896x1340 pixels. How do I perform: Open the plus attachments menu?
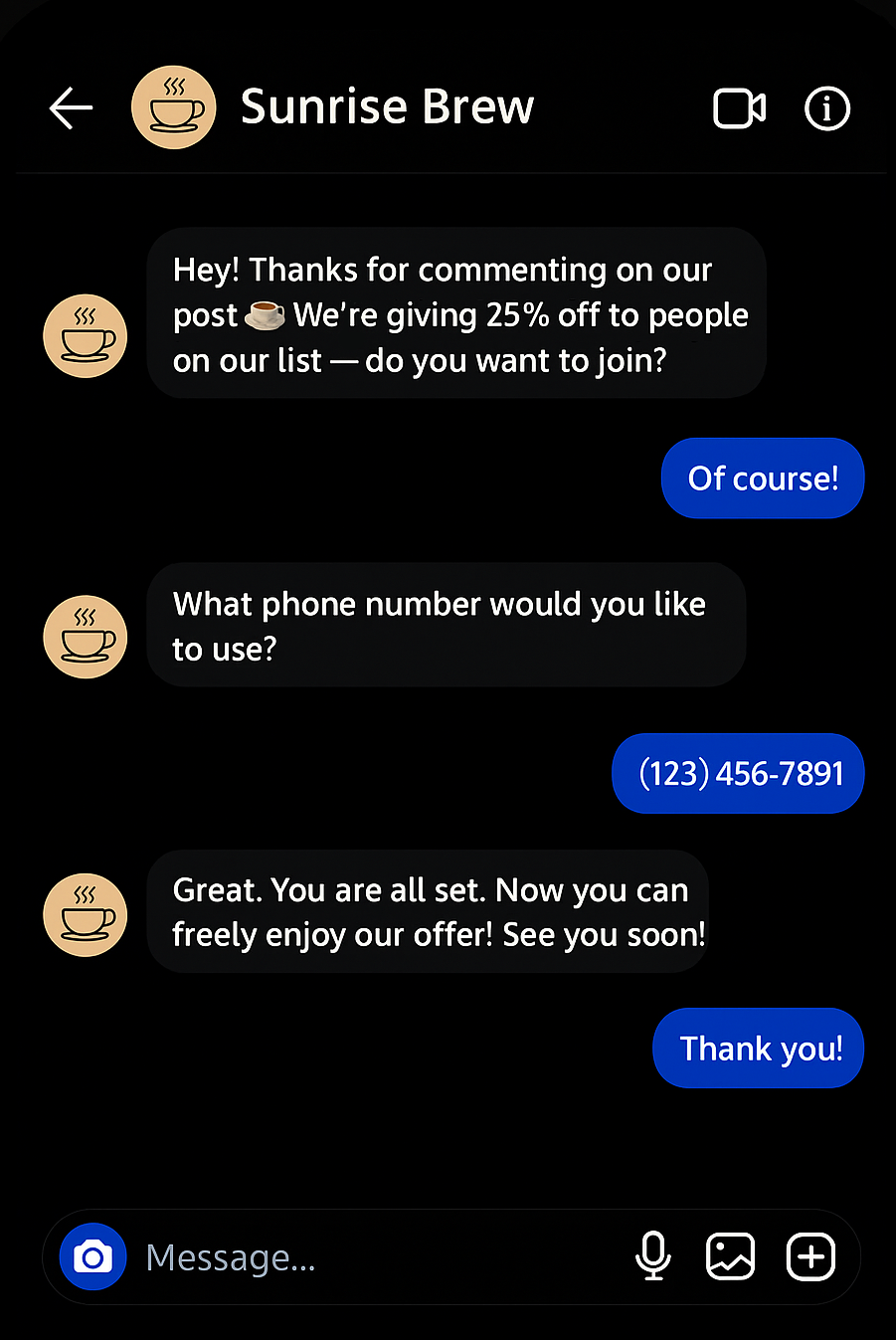(810, 1255)
